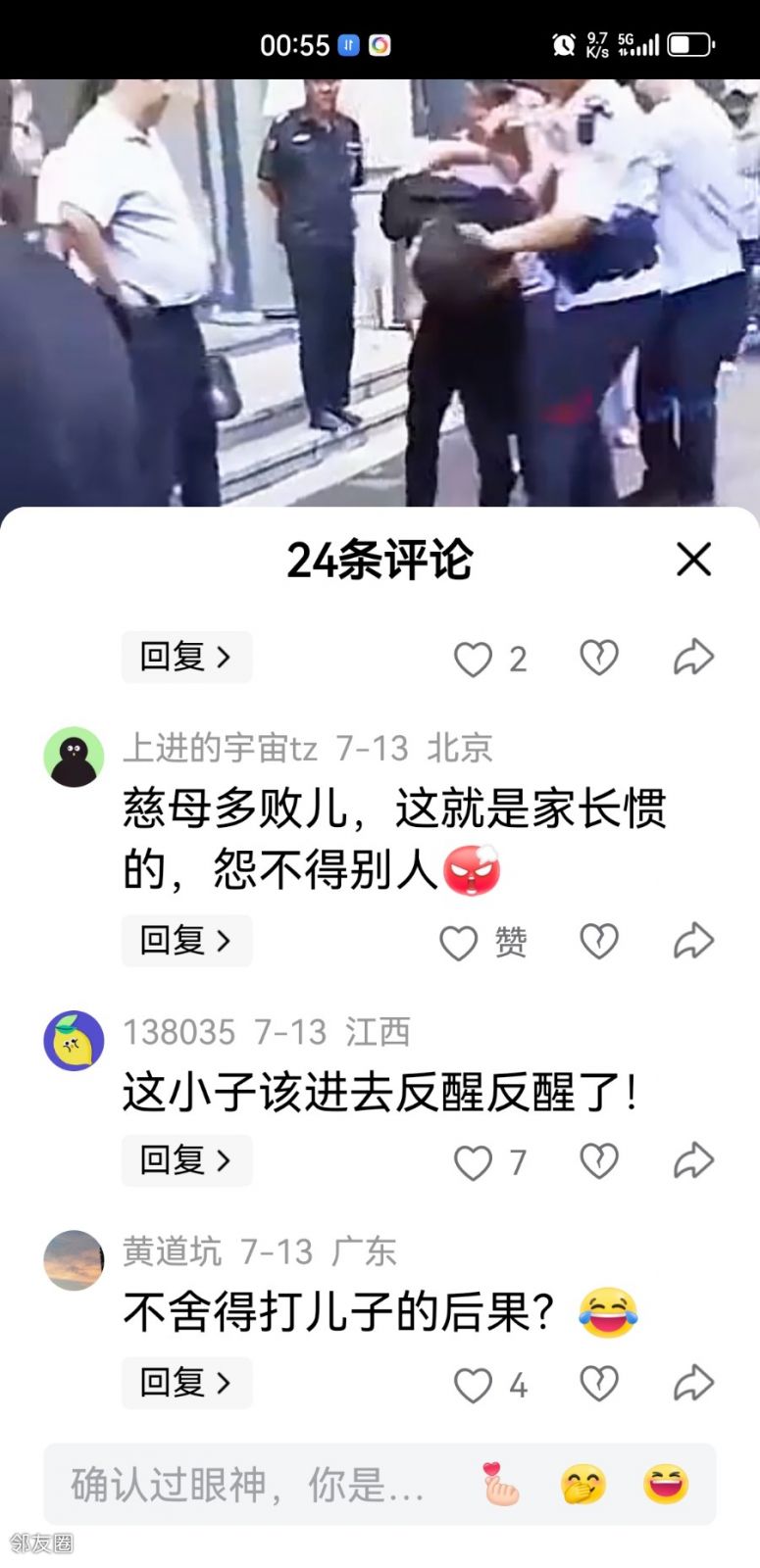Open 138035's profile avatar
The image size is (760, 1568).
point(74,1041)
